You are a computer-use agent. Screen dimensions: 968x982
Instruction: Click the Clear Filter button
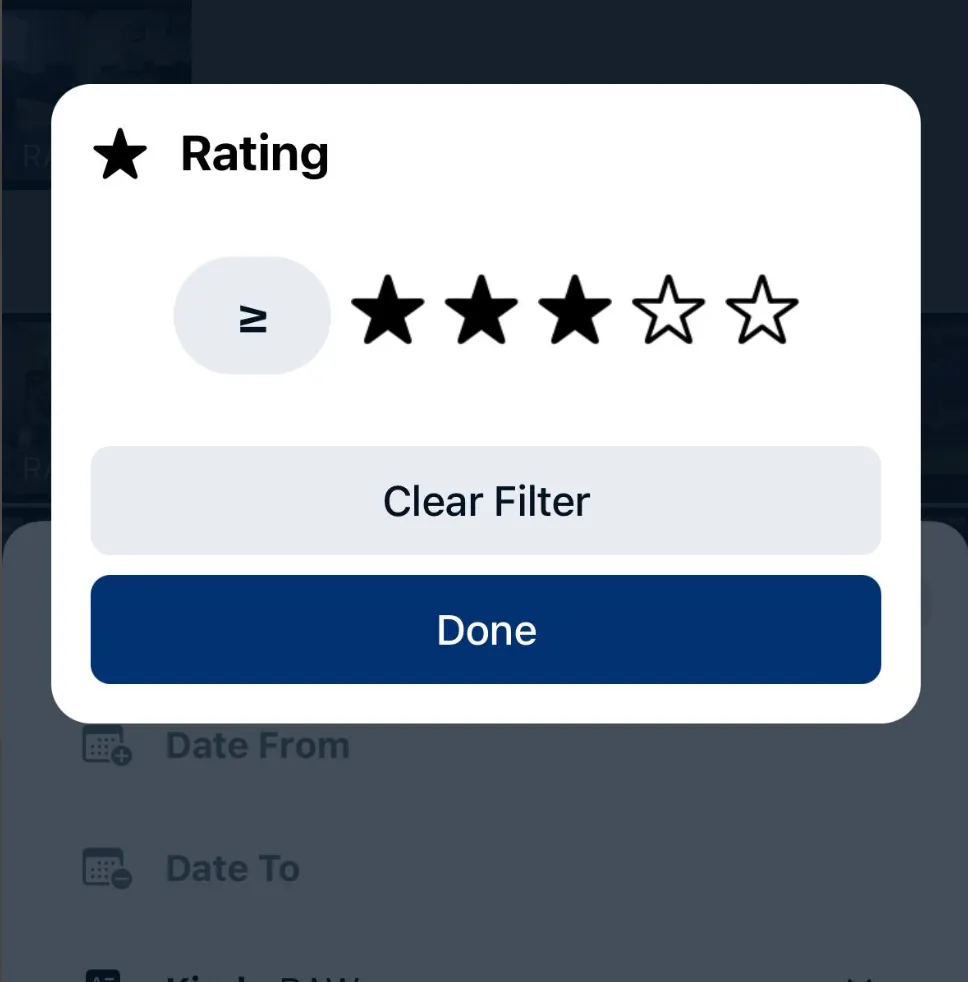(x=486, y=501)
